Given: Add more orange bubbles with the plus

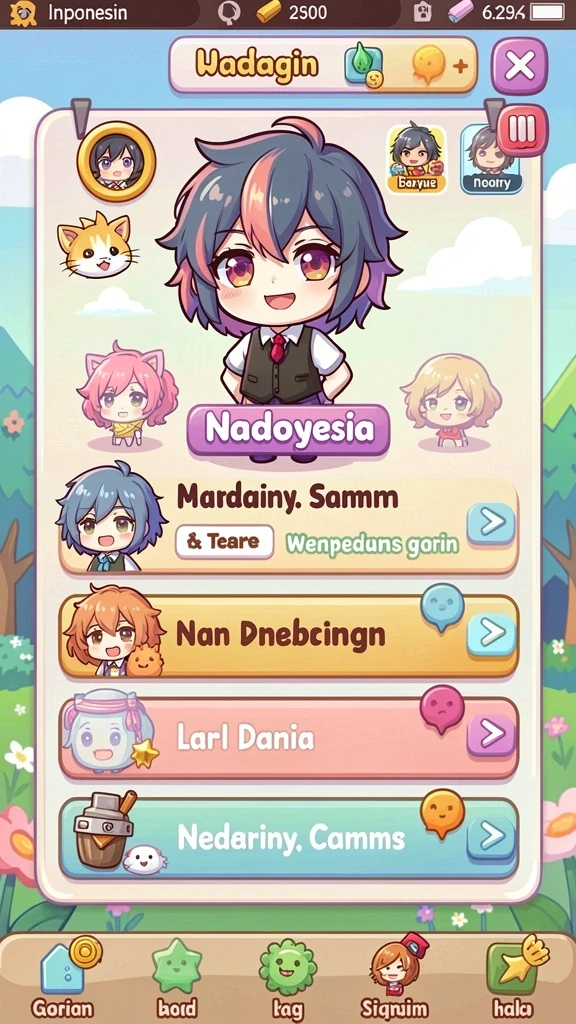Looking at the screenshot, I should click(460, 66).
